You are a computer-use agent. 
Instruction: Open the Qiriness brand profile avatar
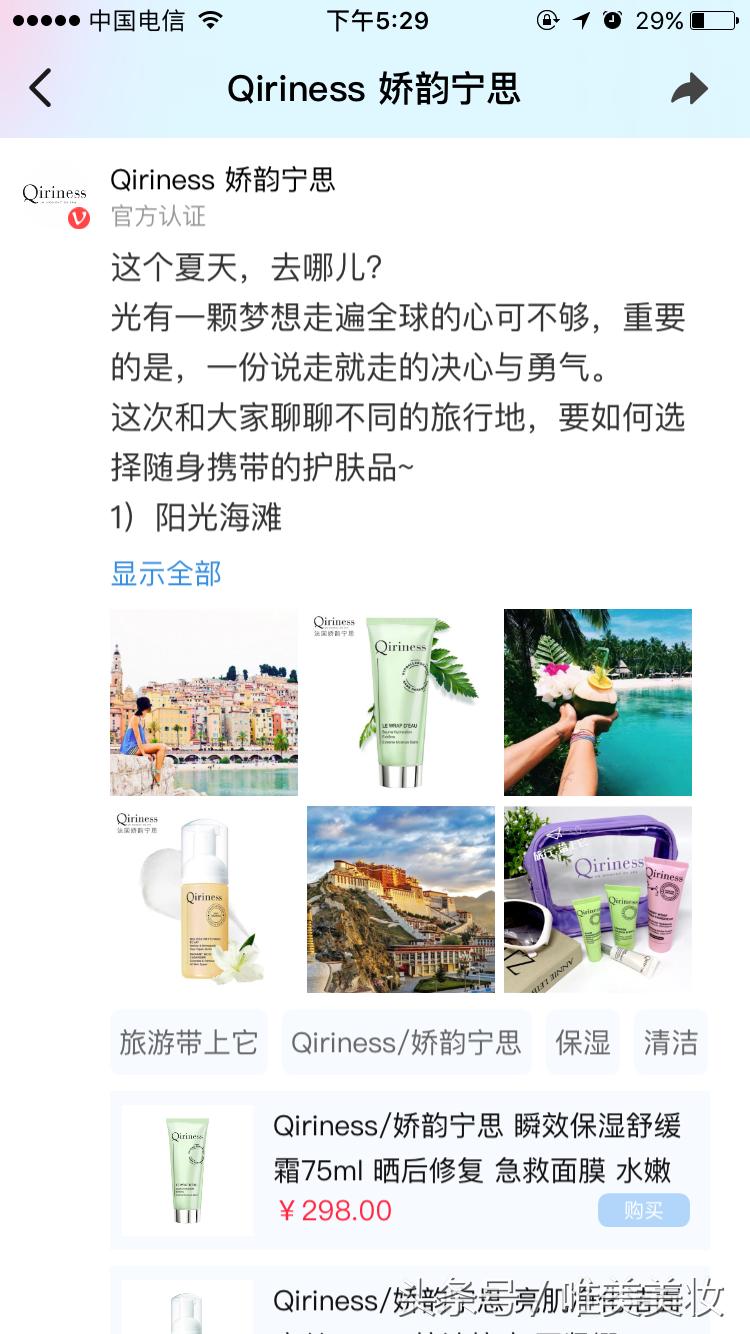coord(52,195)
